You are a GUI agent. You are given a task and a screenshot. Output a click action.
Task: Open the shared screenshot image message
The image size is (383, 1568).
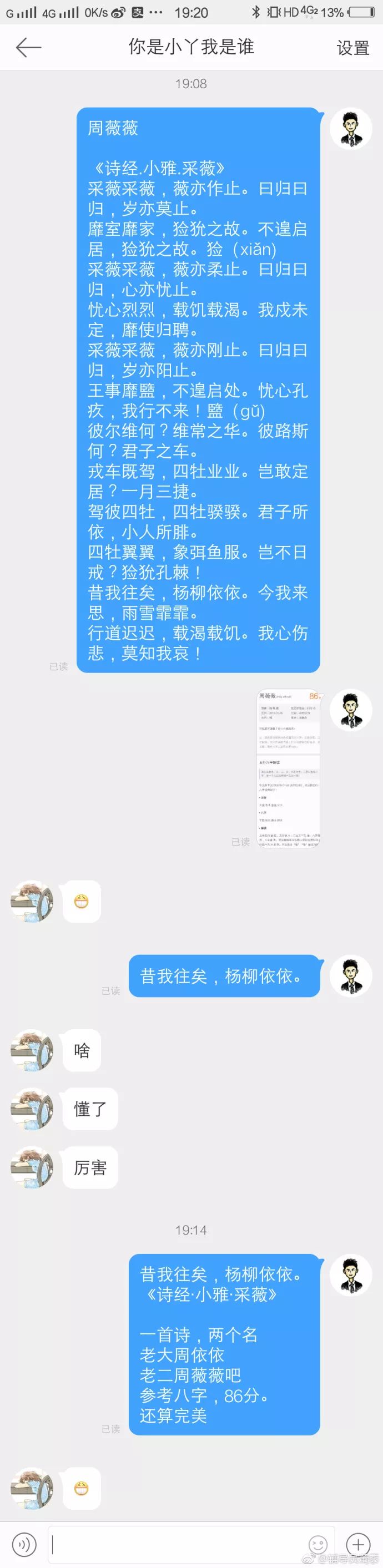pos(289,768)
